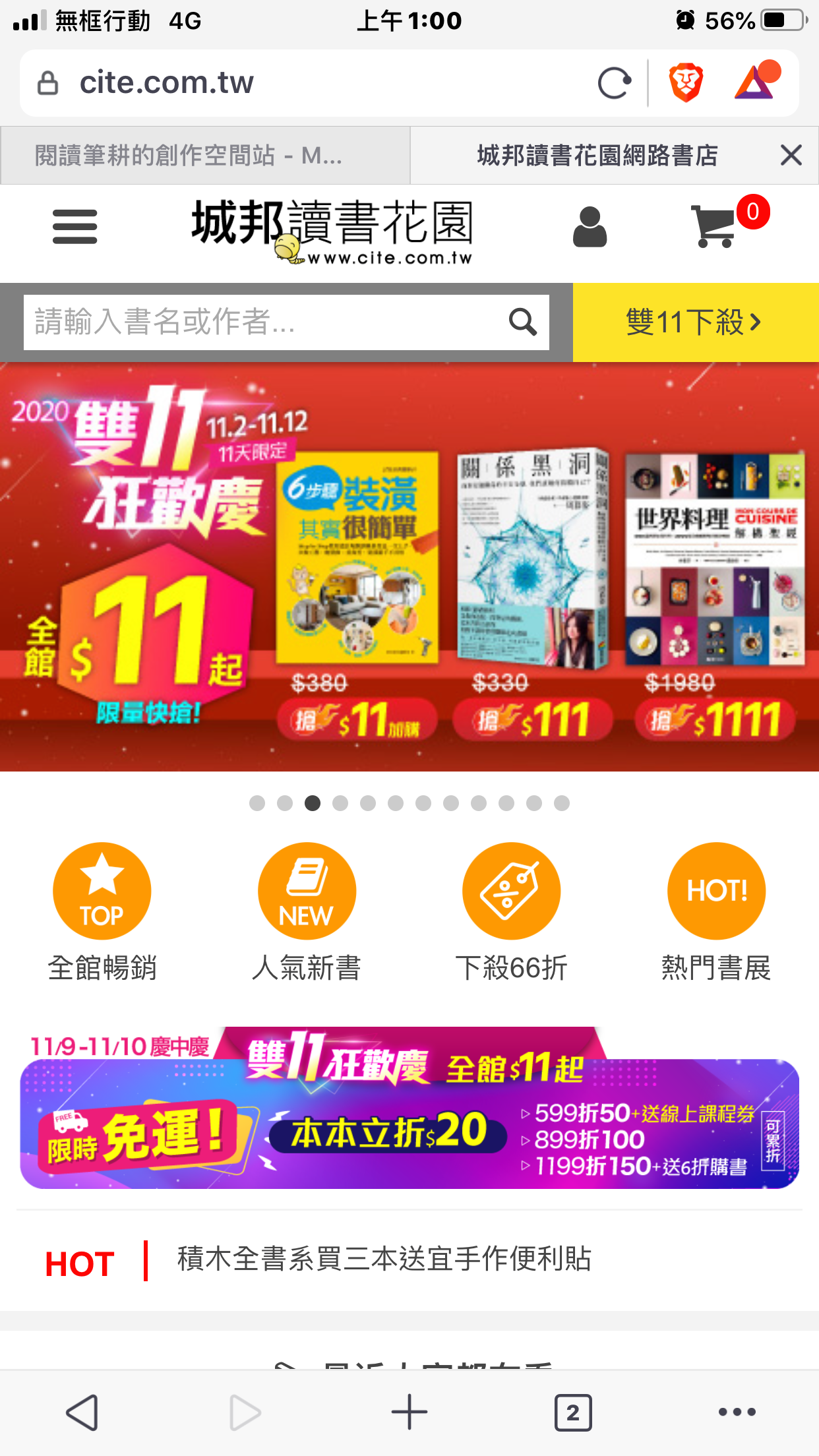Switch to the 閱讀筆耕的創作空間站 tab

[x=204, y=156]
